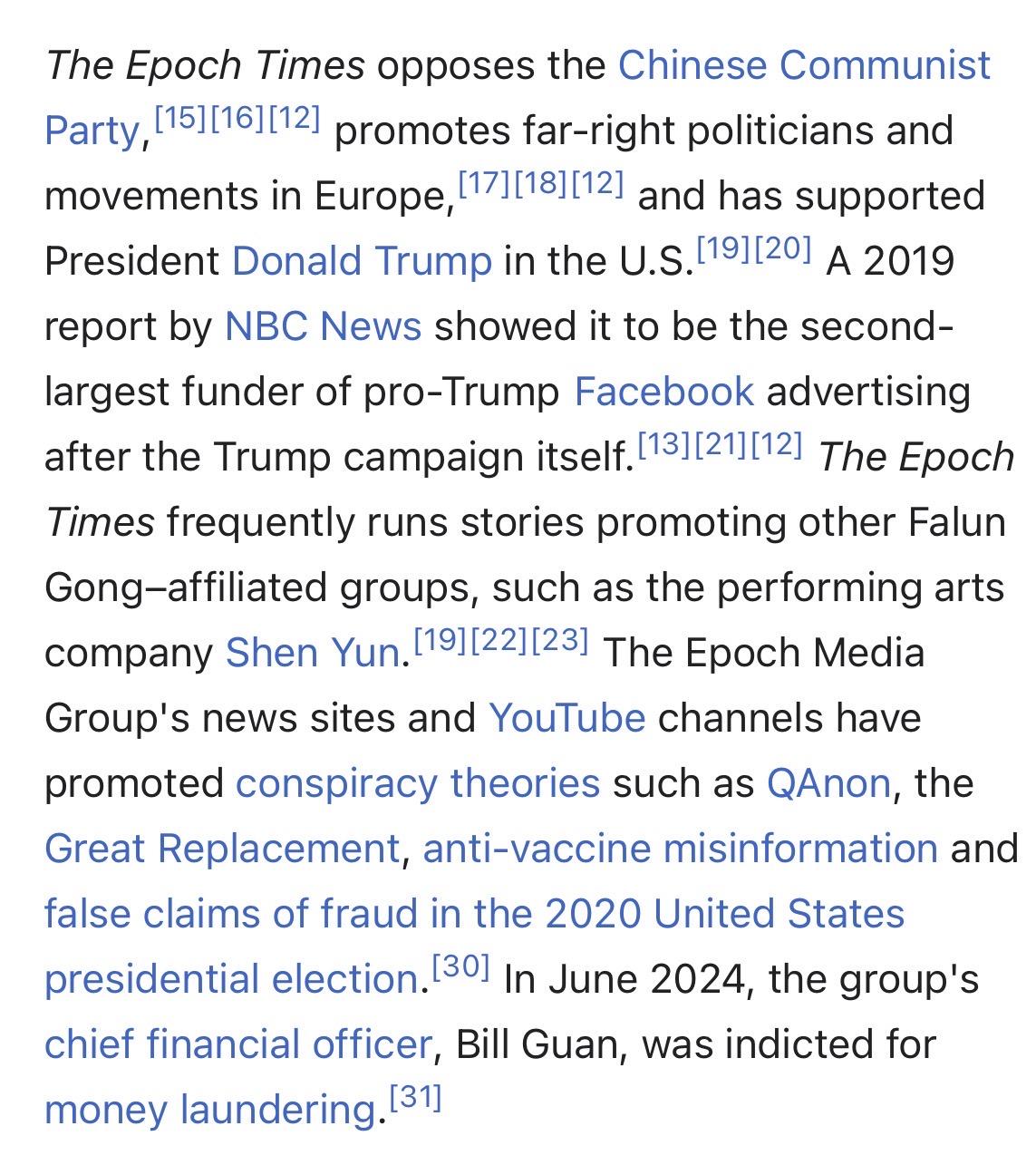Open the Facebook article link
Viewport: 1036px width, 1155px height.
[x=663, y=393]
